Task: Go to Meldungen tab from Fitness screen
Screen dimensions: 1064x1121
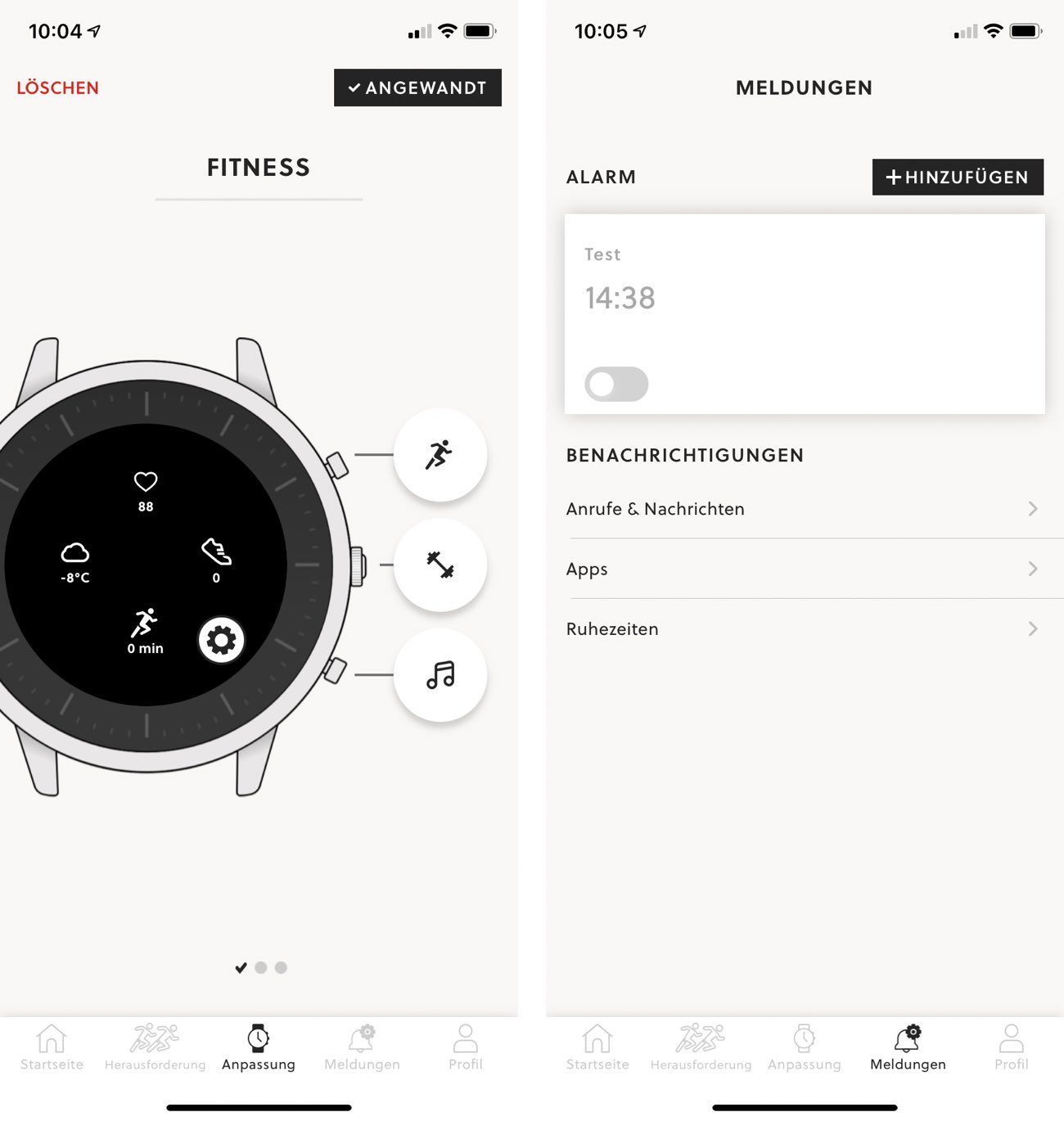Action: coord(362,1047)
